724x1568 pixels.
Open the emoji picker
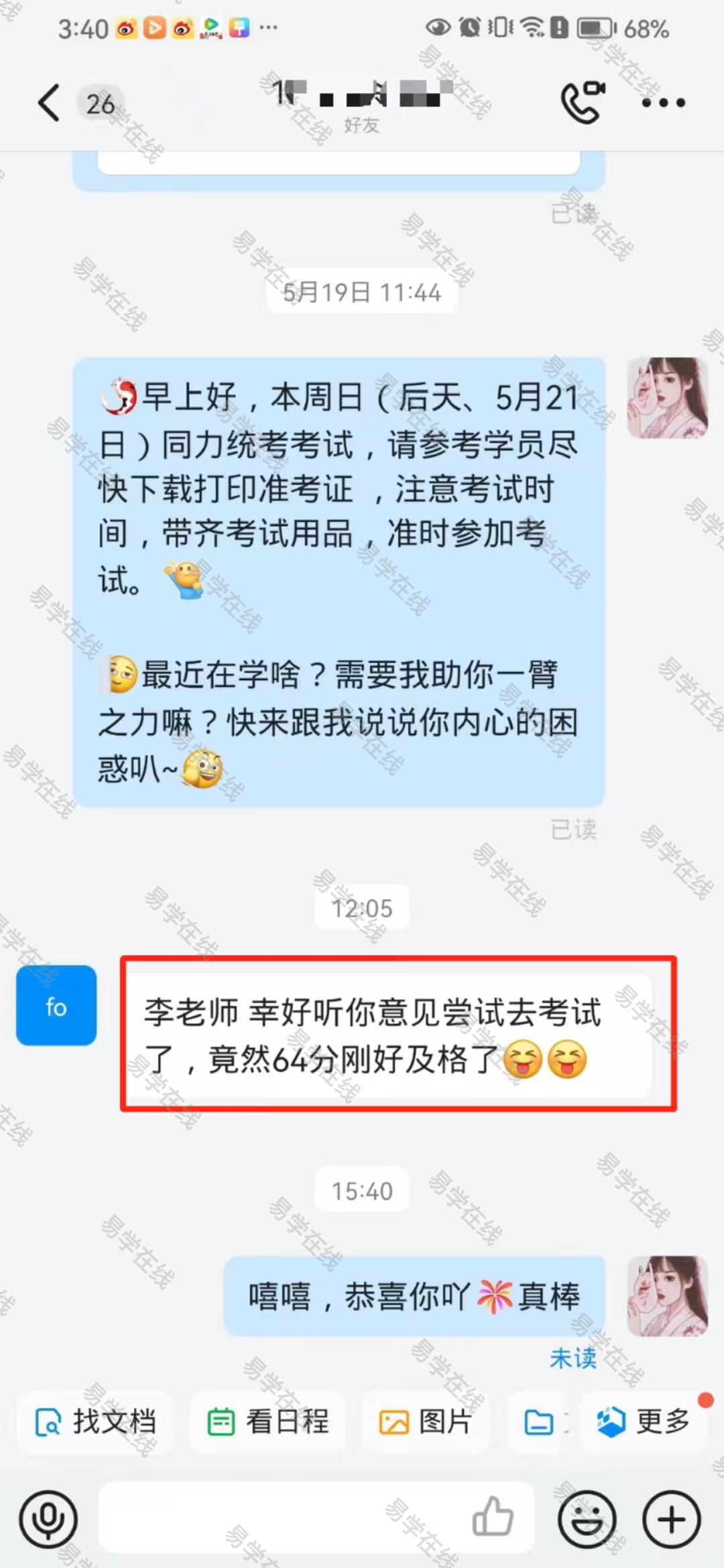587,1520
